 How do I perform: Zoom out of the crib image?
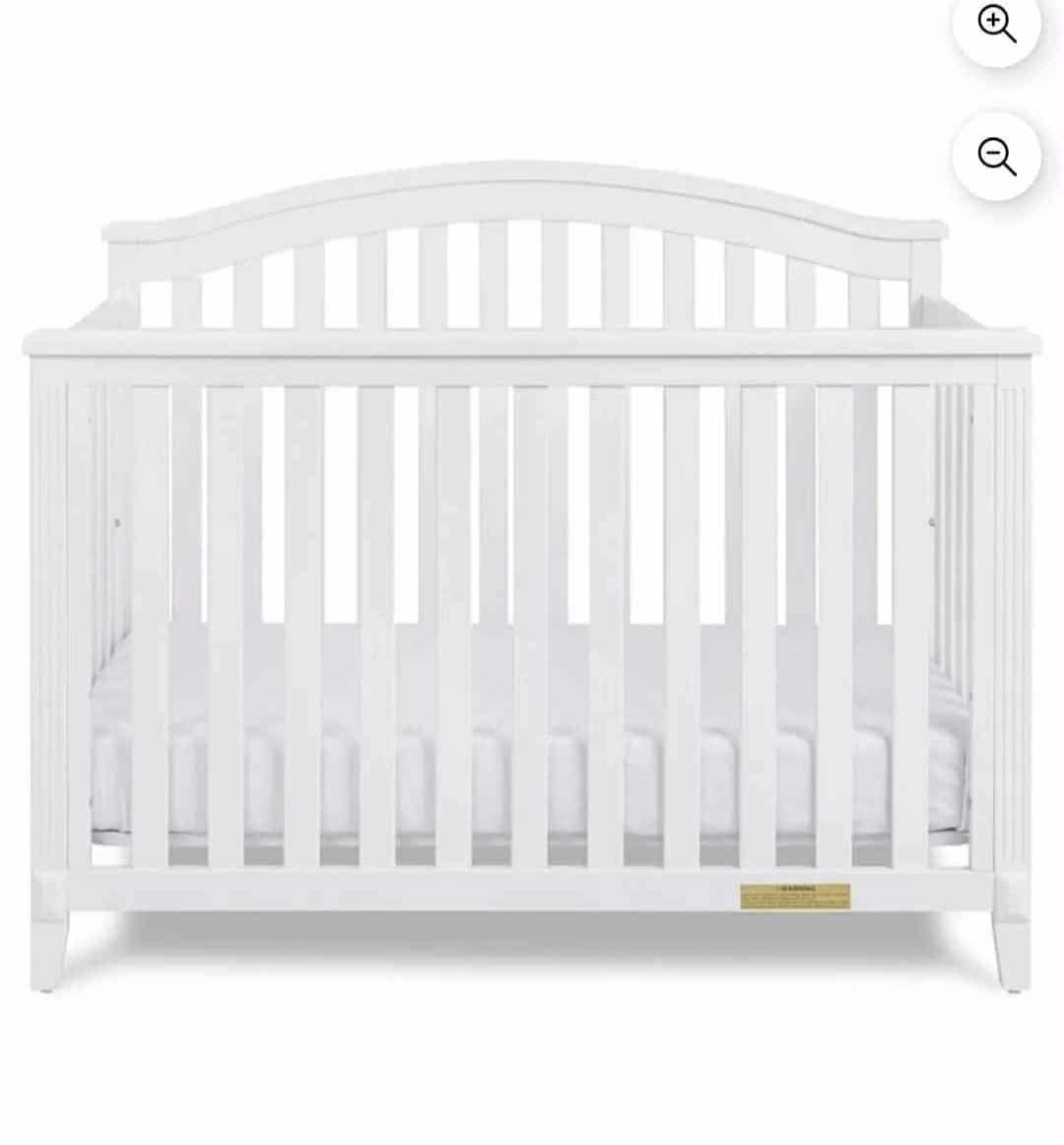tap(996, 156)
